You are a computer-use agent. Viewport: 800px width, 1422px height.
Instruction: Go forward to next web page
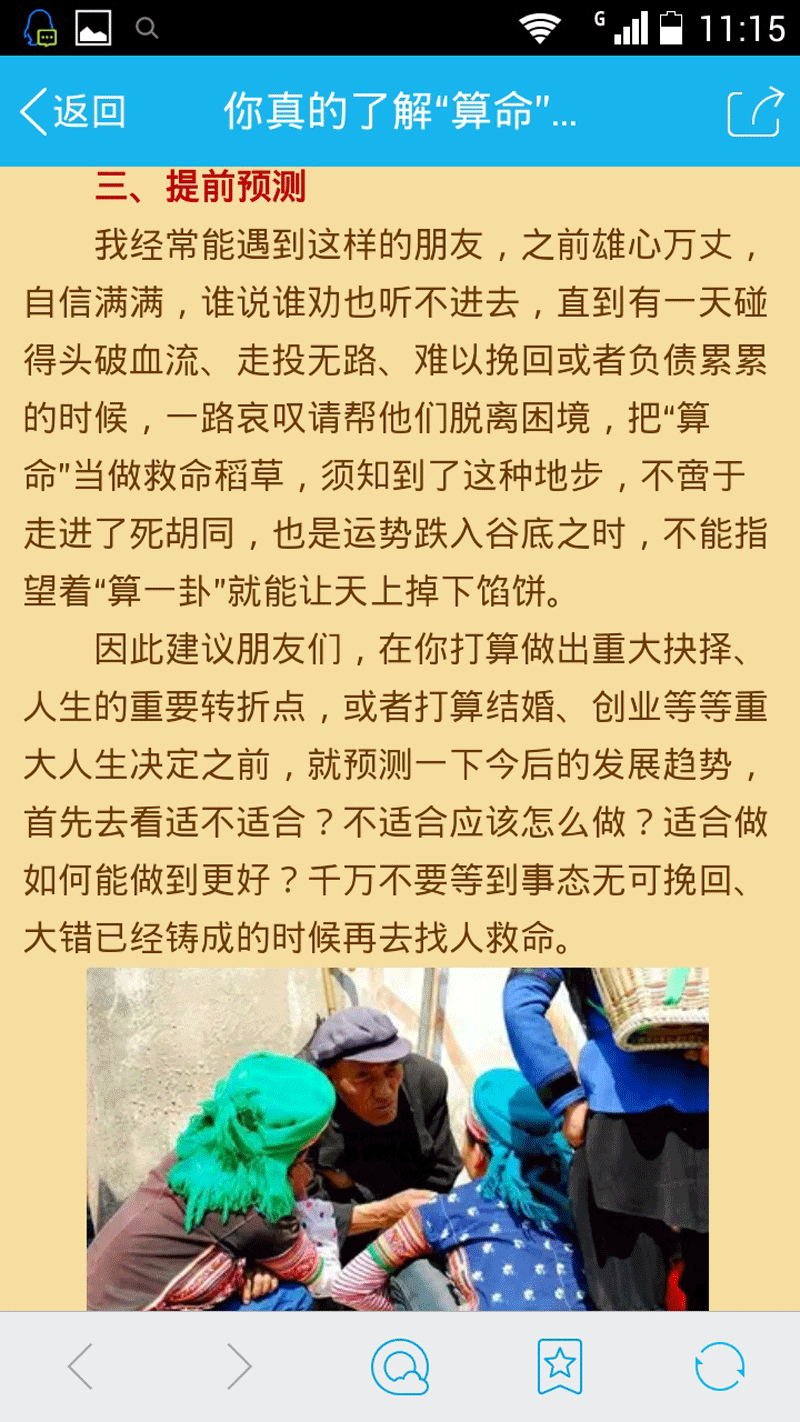239,1366
